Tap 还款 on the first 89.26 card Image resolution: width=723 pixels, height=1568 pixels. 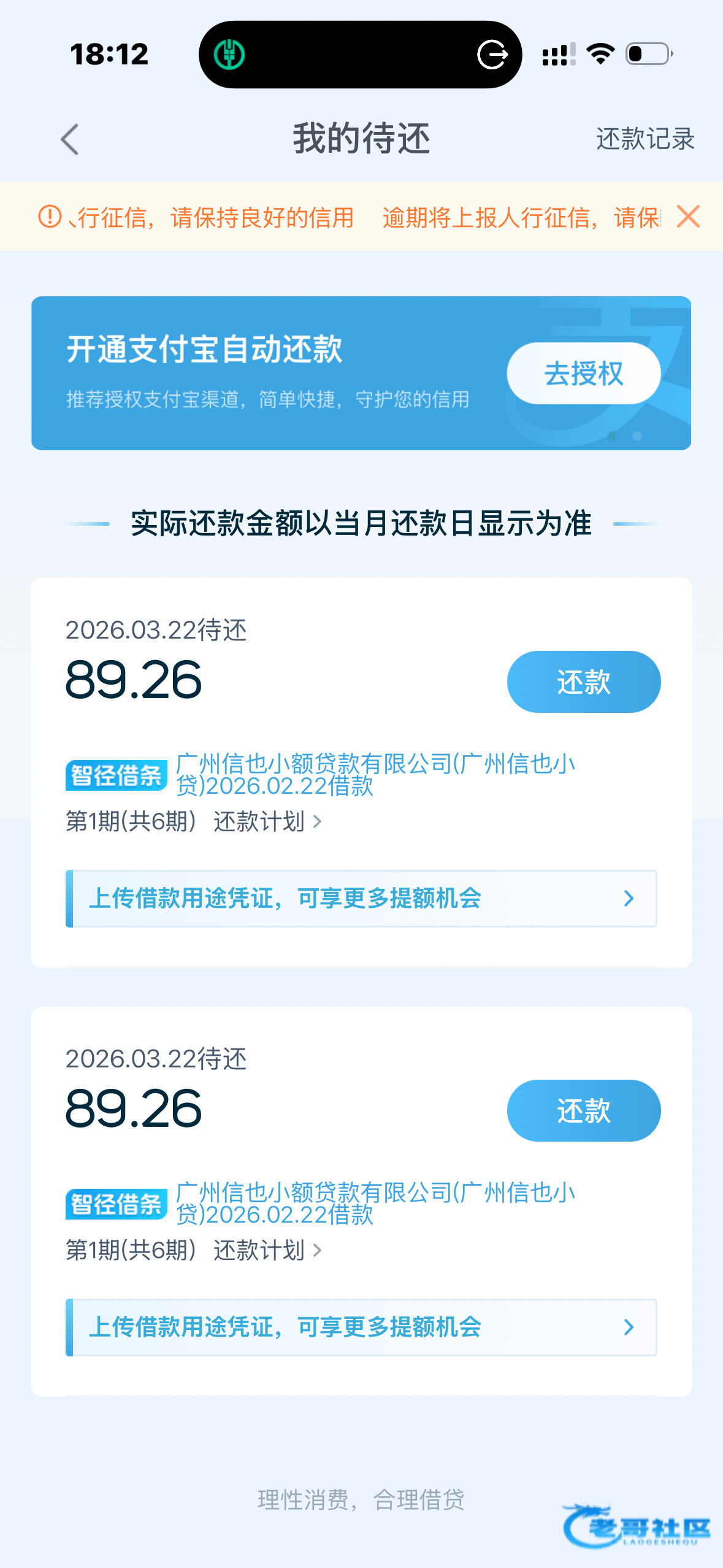point(584,682)
